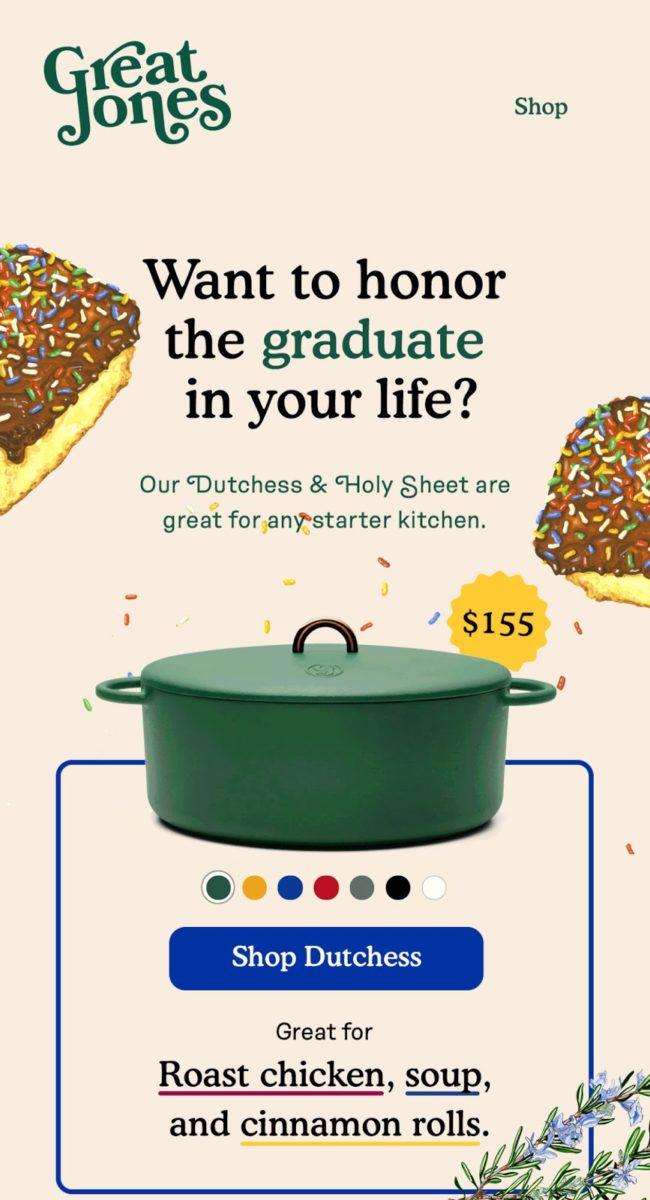The height and width of the screenshot is (1200, 650).
Task: Tap the Shop Dutchess button
Action: pos(326,958)
